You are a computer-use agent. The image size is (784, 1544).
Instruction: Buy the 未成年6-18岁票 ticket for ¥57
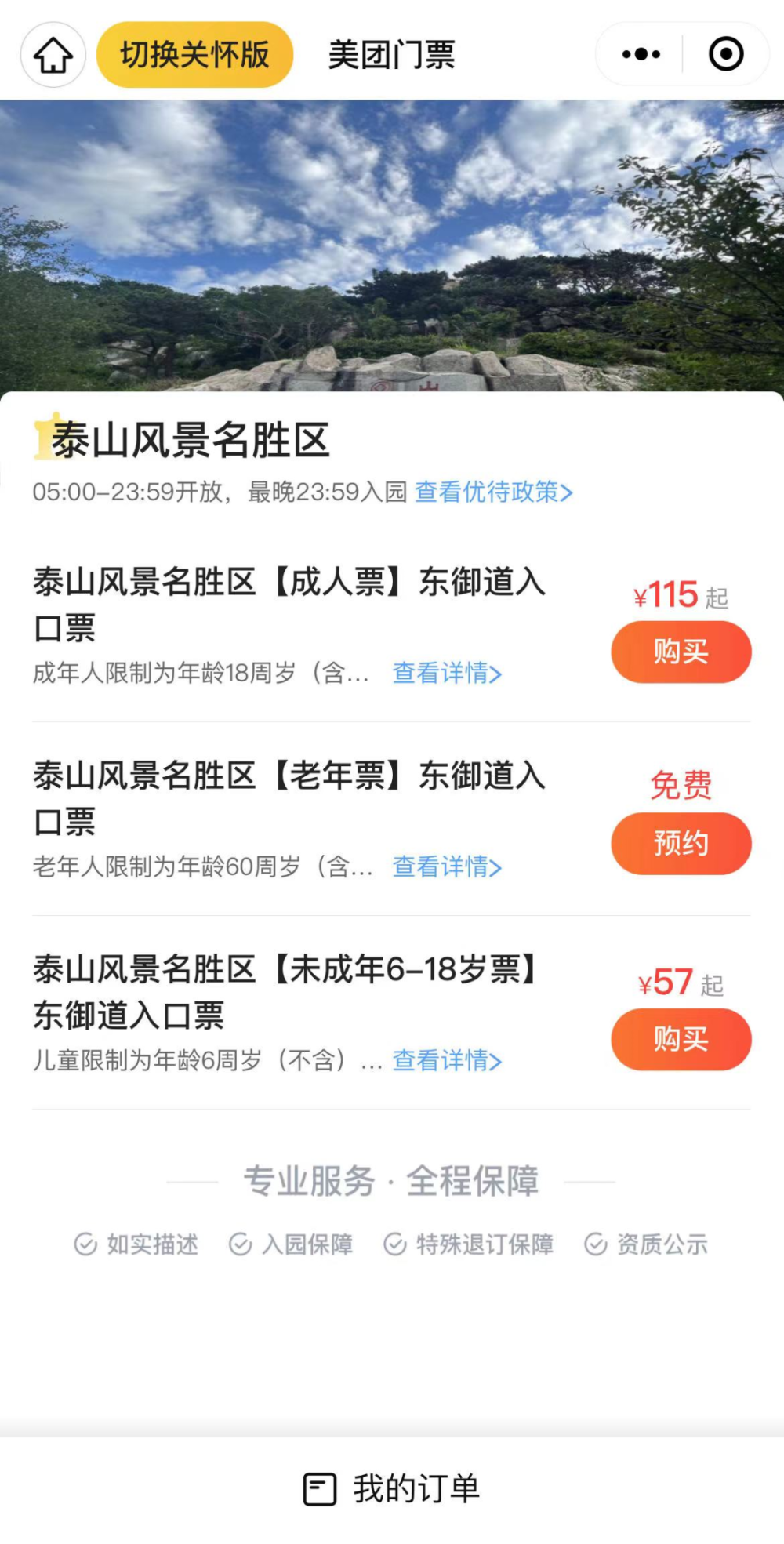pyautogui.click(x=681, y=1039)
